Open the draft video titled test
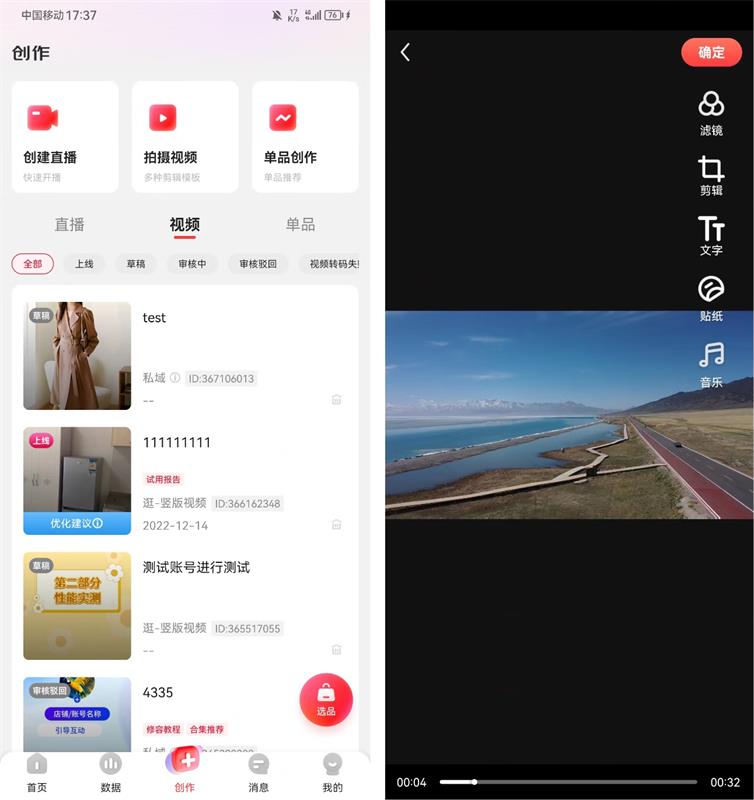The height and width of the screenshot is (800, 754). (154, 318)
